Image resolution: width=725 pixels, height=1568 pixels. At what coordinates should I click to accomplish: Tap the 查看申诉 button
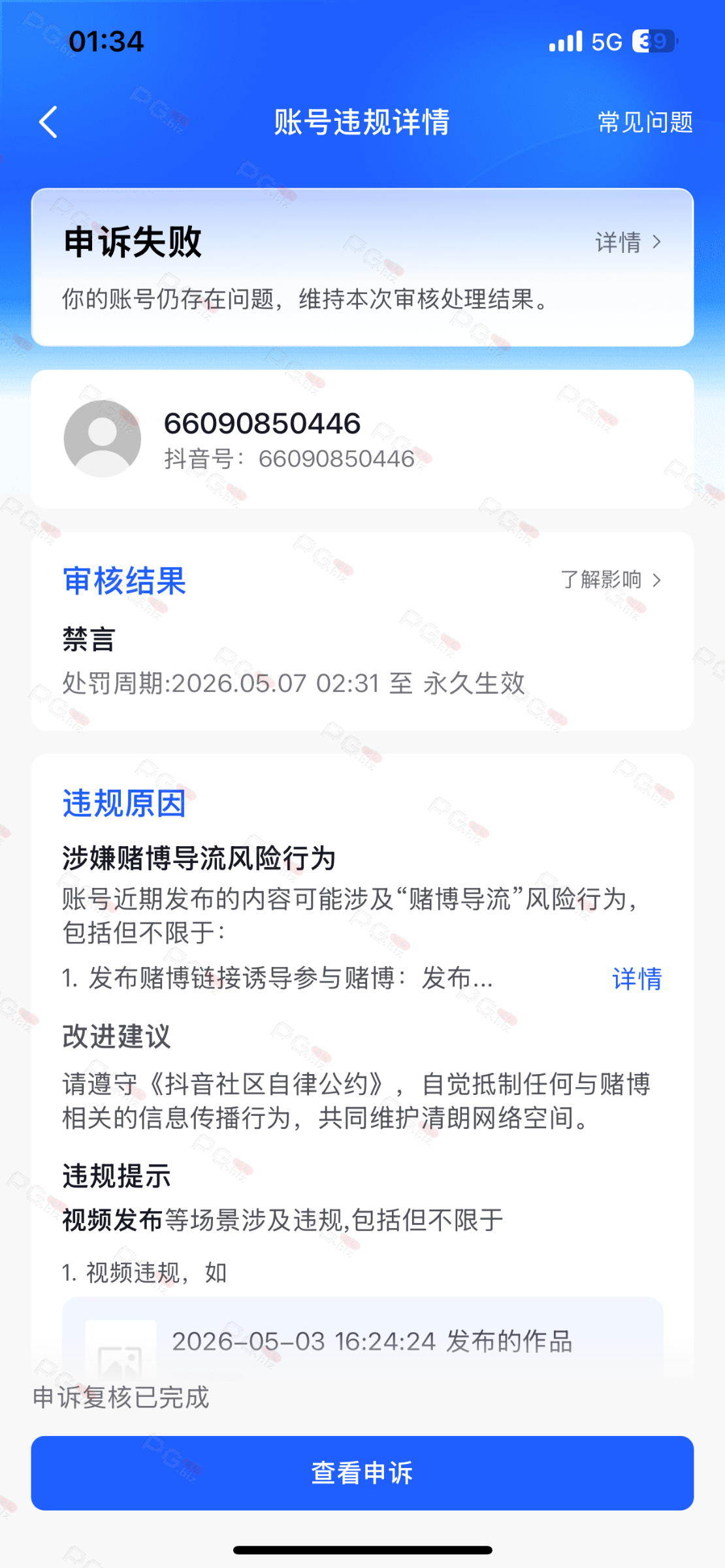362,1473
